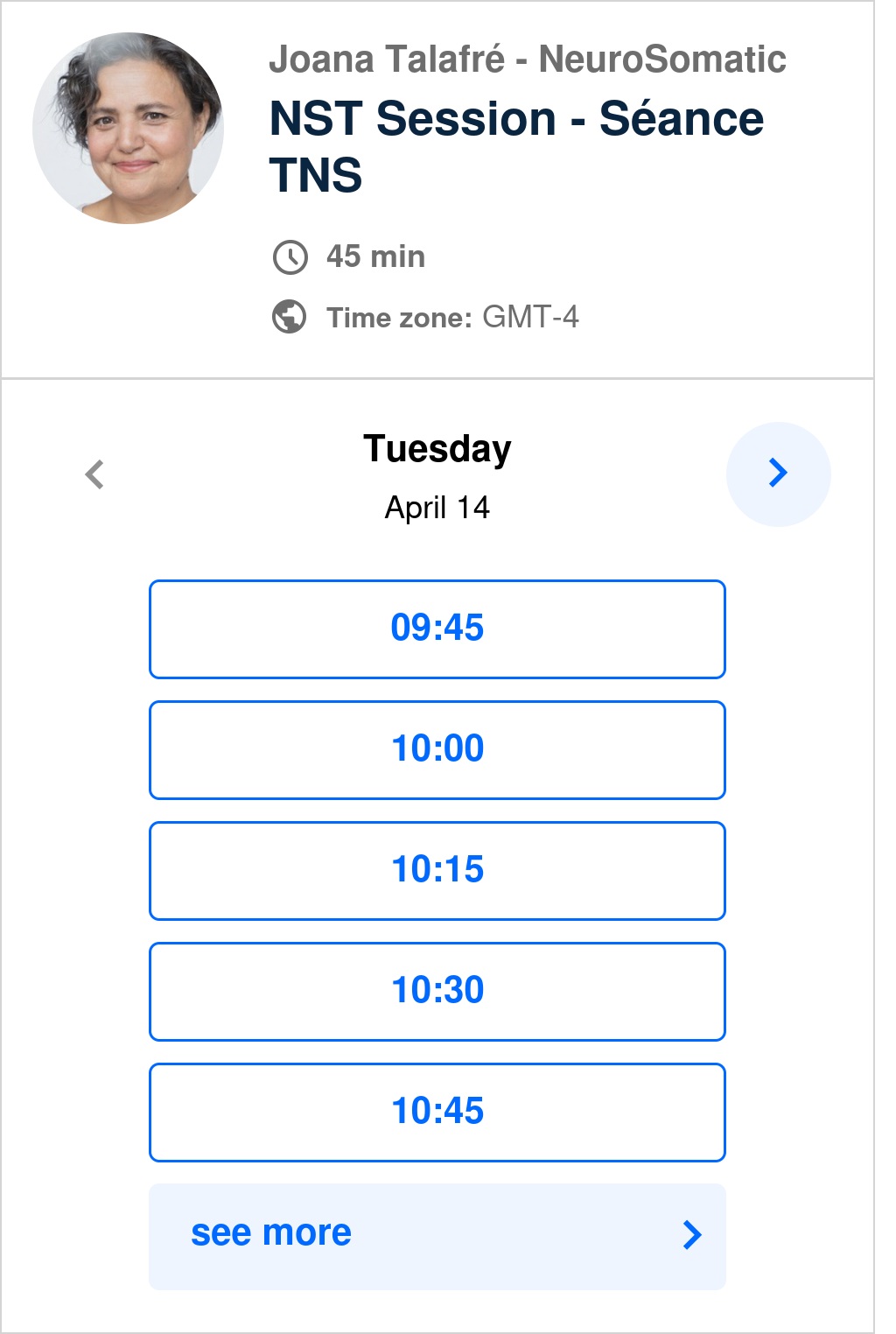The height and width of the screenshot is (1334, 896).
Task: Expand more time slots with see more
Action: [x=437, y=1235]
